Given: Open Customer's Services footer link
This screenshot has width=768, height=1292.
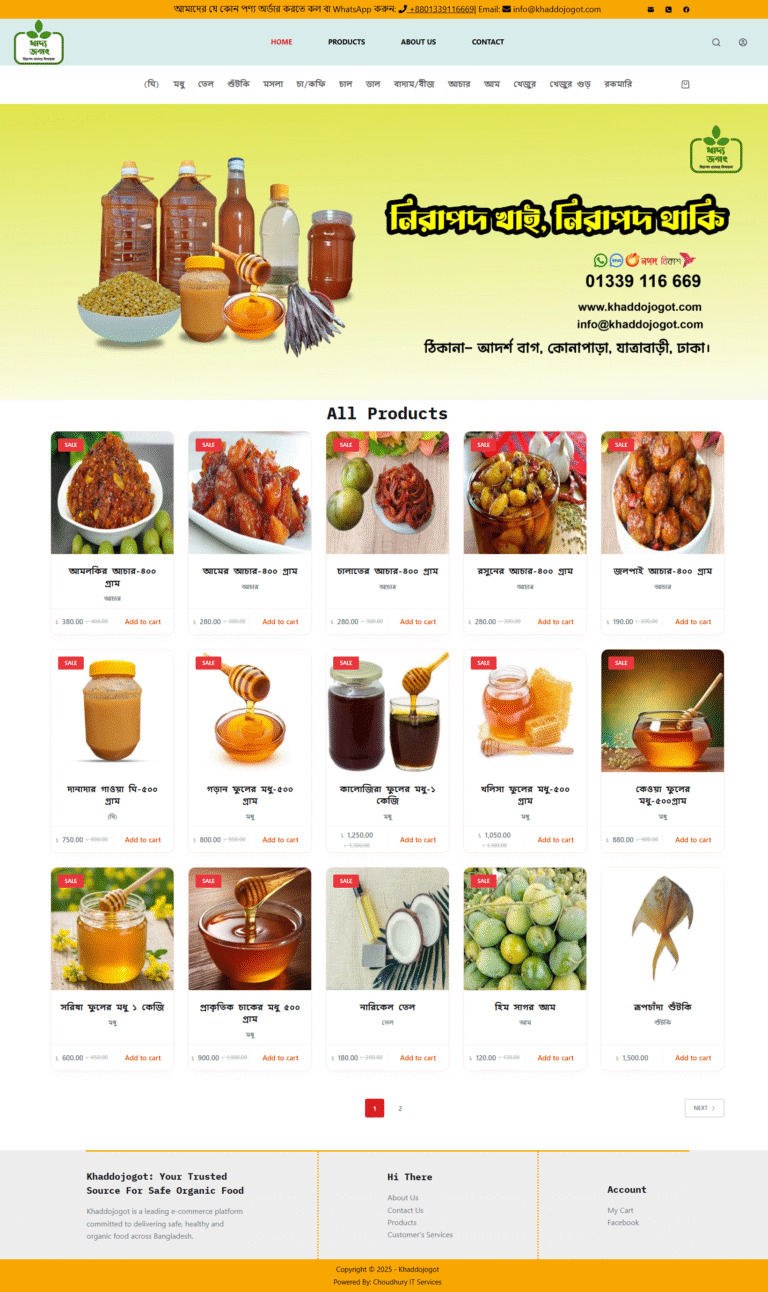Looking at the screenshot, I should [420, 1235].
